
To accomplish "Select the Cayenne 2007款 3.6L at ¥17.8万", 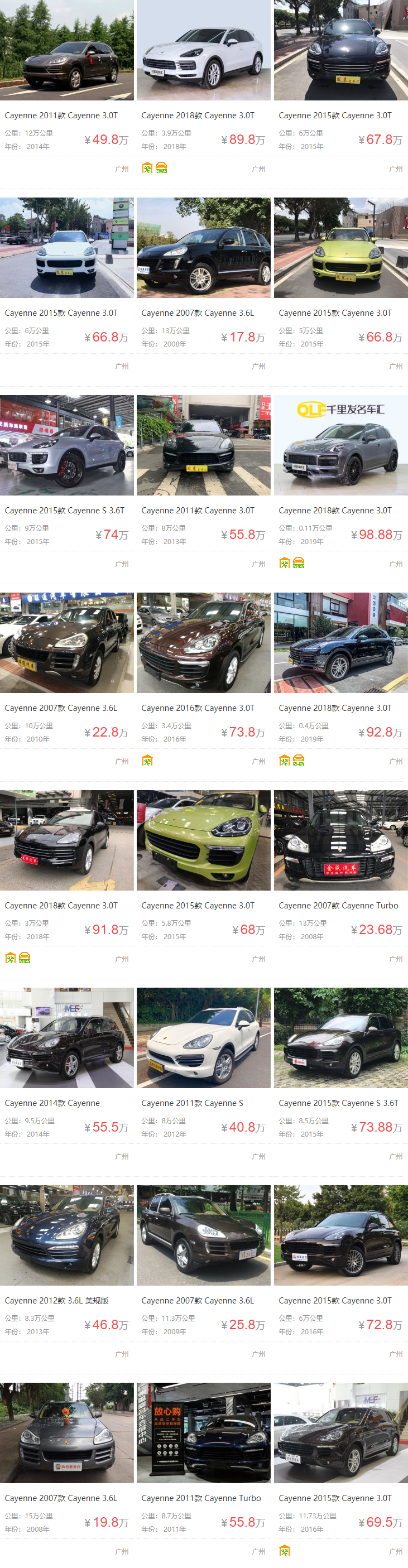I will pyautogui.click(x=203, y=248).
